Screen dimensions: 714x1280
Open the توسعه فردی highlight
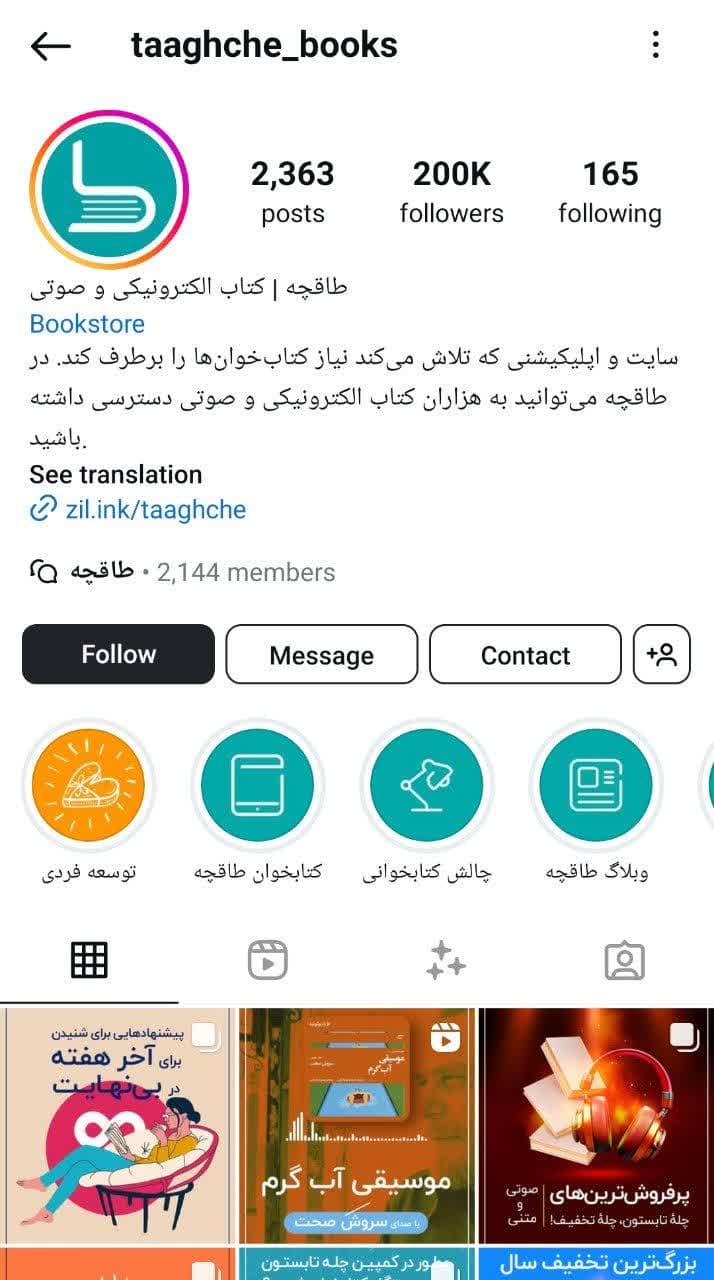[x=88, y=783]
